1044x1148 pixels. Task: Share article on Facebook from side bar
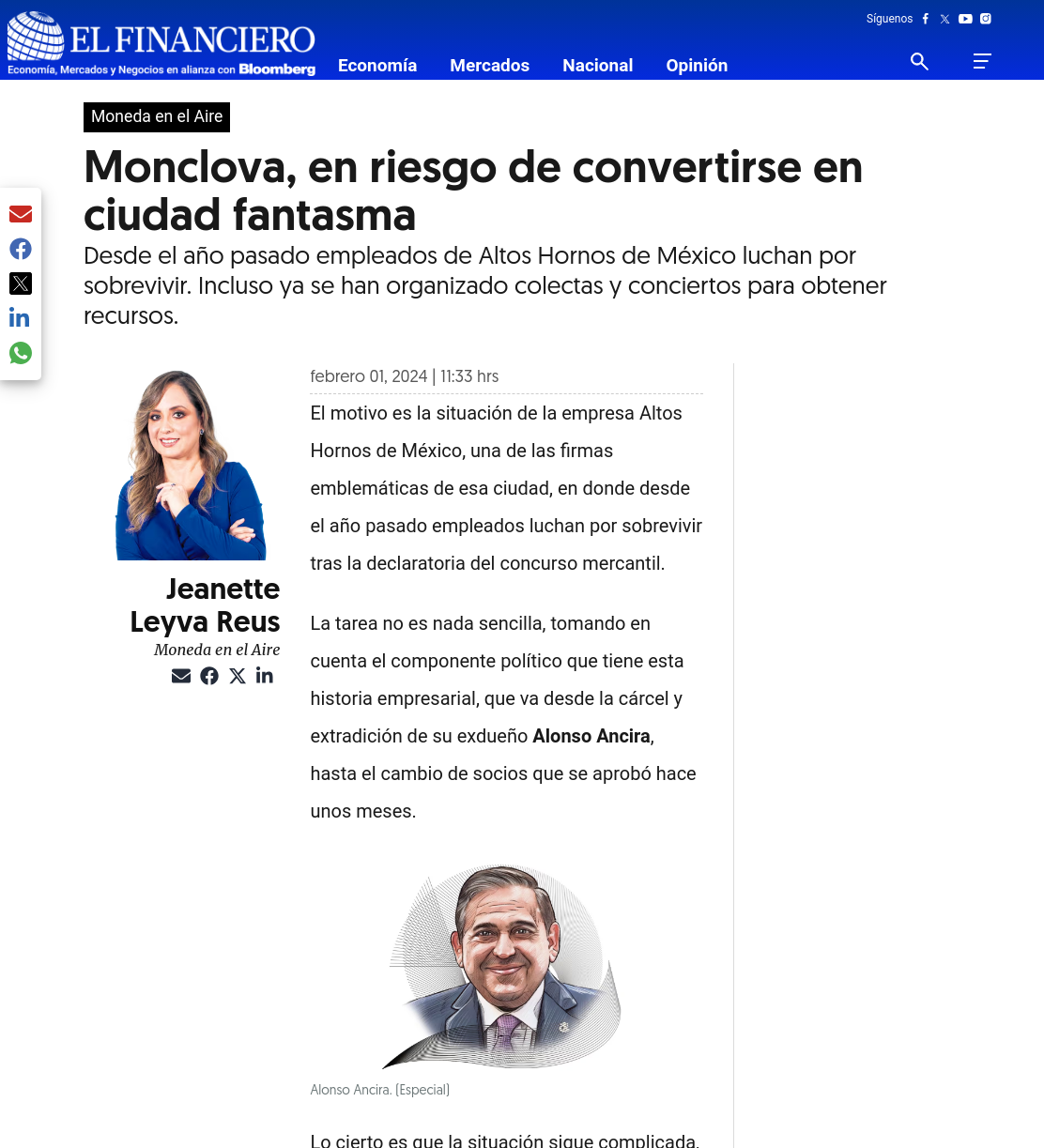click(x=21, y=249)
